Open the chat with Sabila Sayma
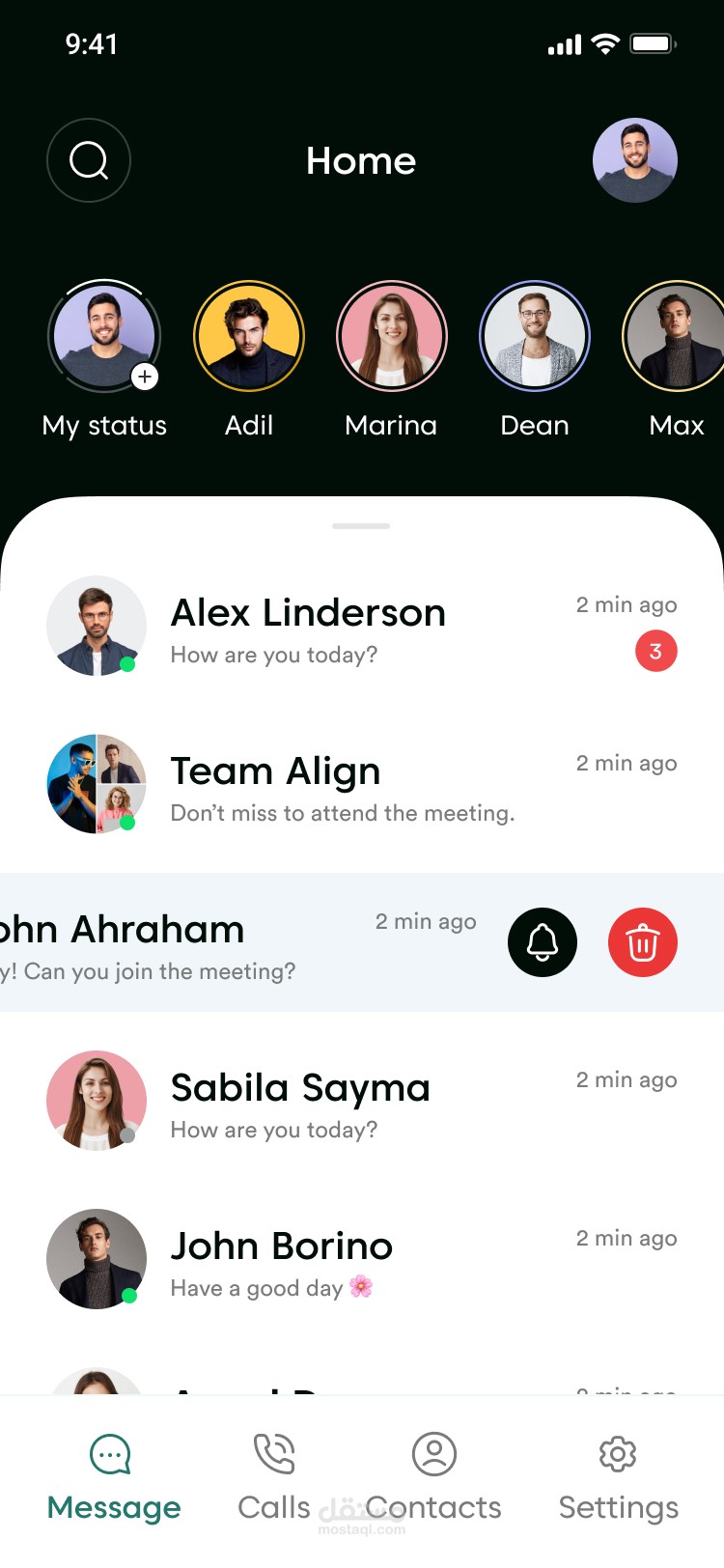The height and width of the screenshot is (1568, 724). (362, 1103)
